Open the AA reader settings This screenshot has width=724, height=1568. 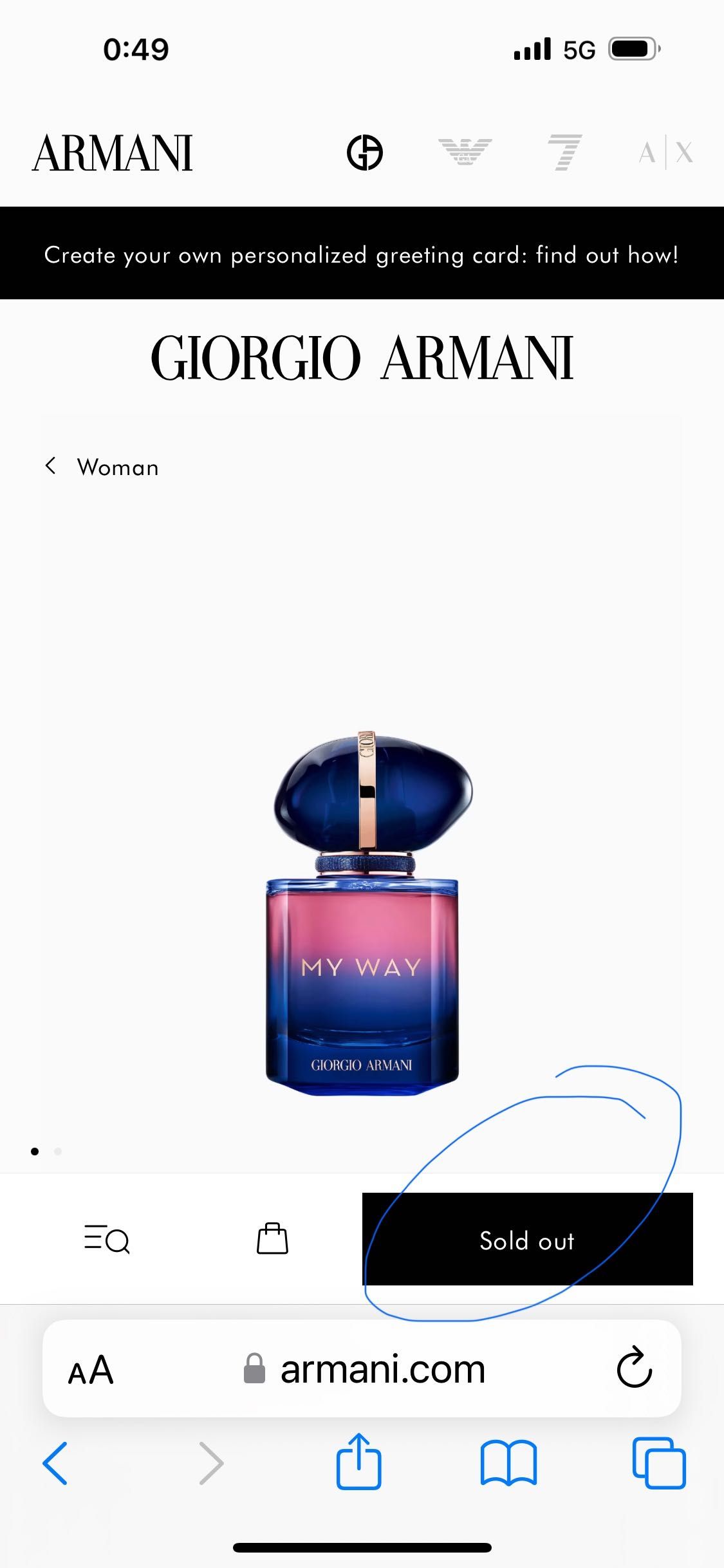click(91, 1370)
